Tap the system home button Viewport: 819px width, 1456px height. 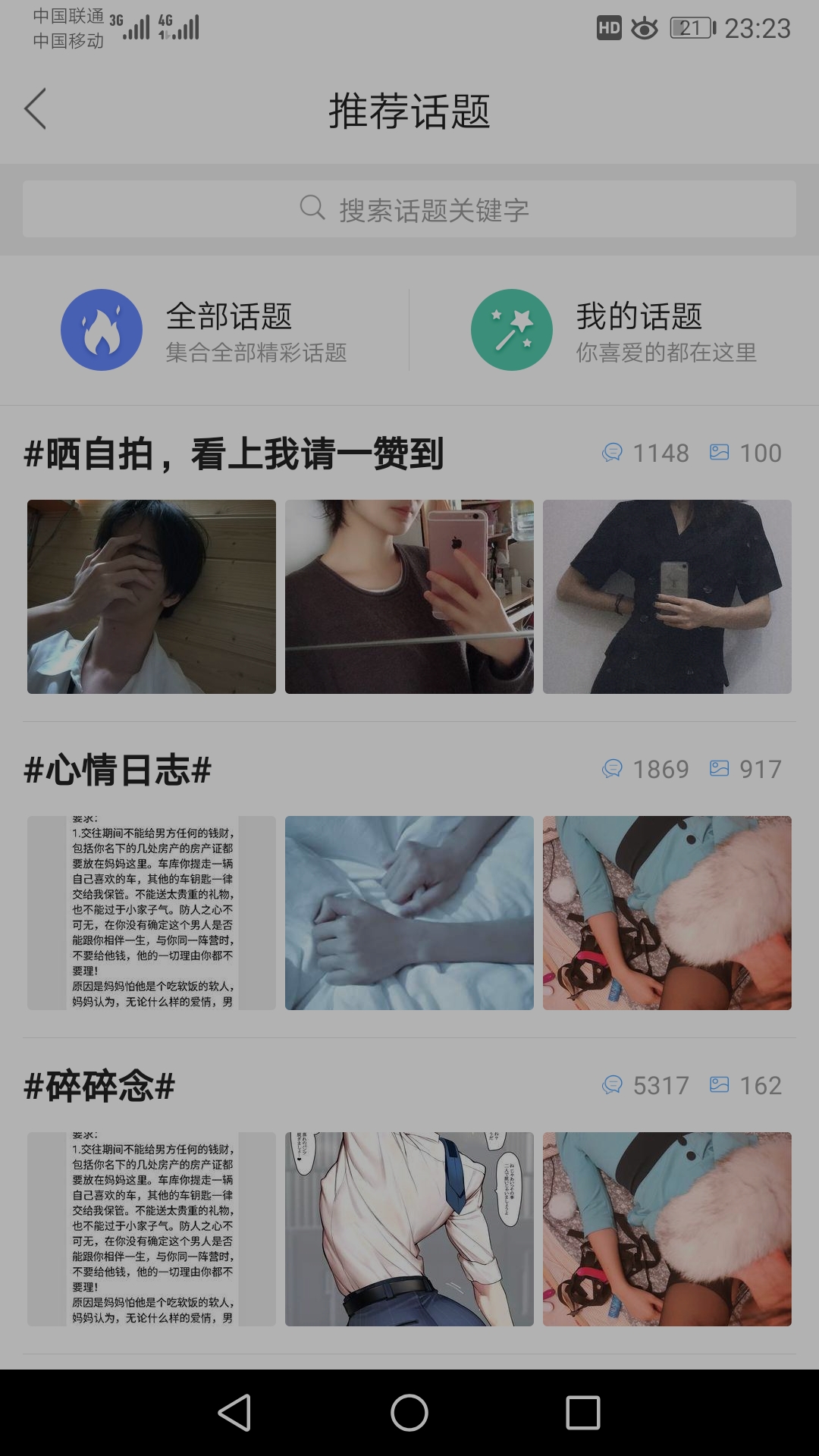tap(409, 1413)
